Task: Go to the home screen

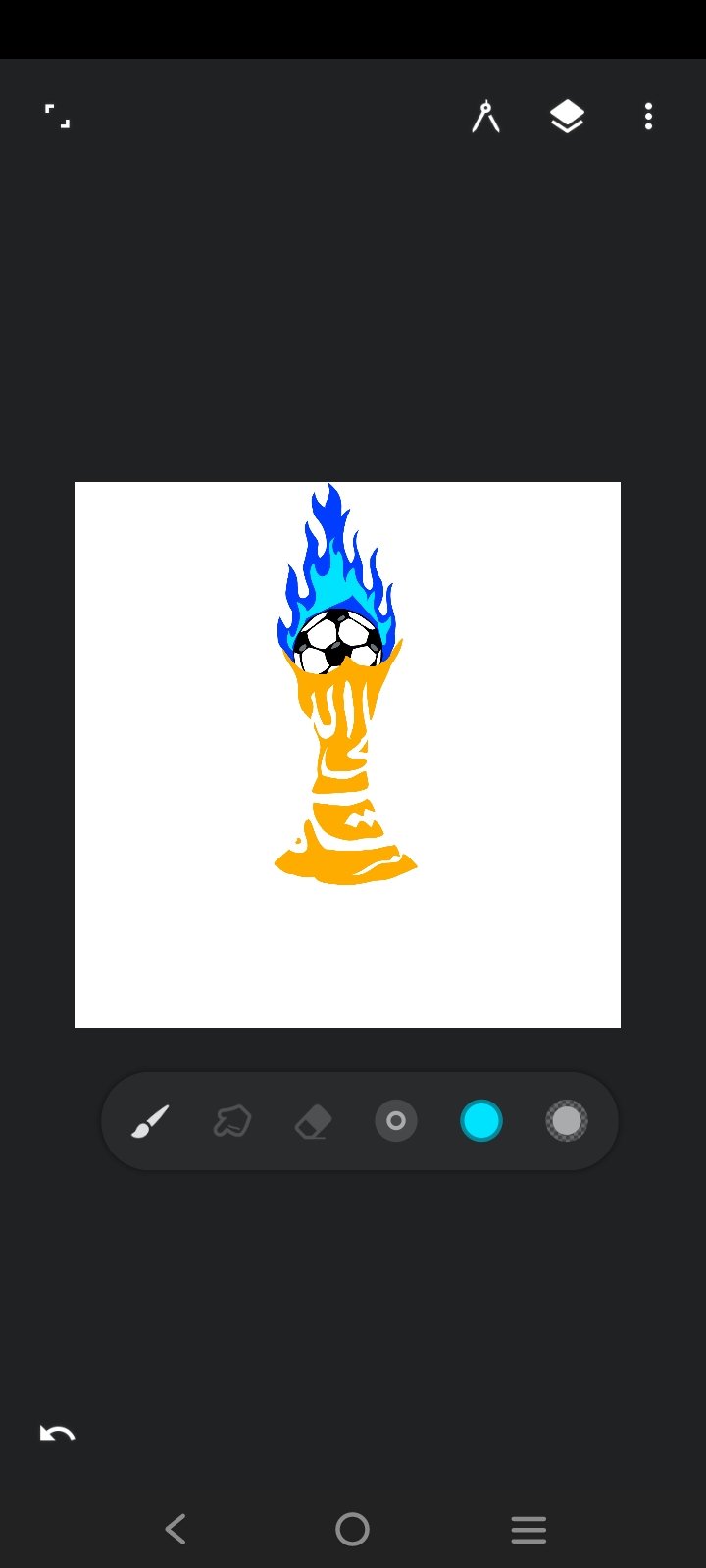Action: coord(352,1529)
